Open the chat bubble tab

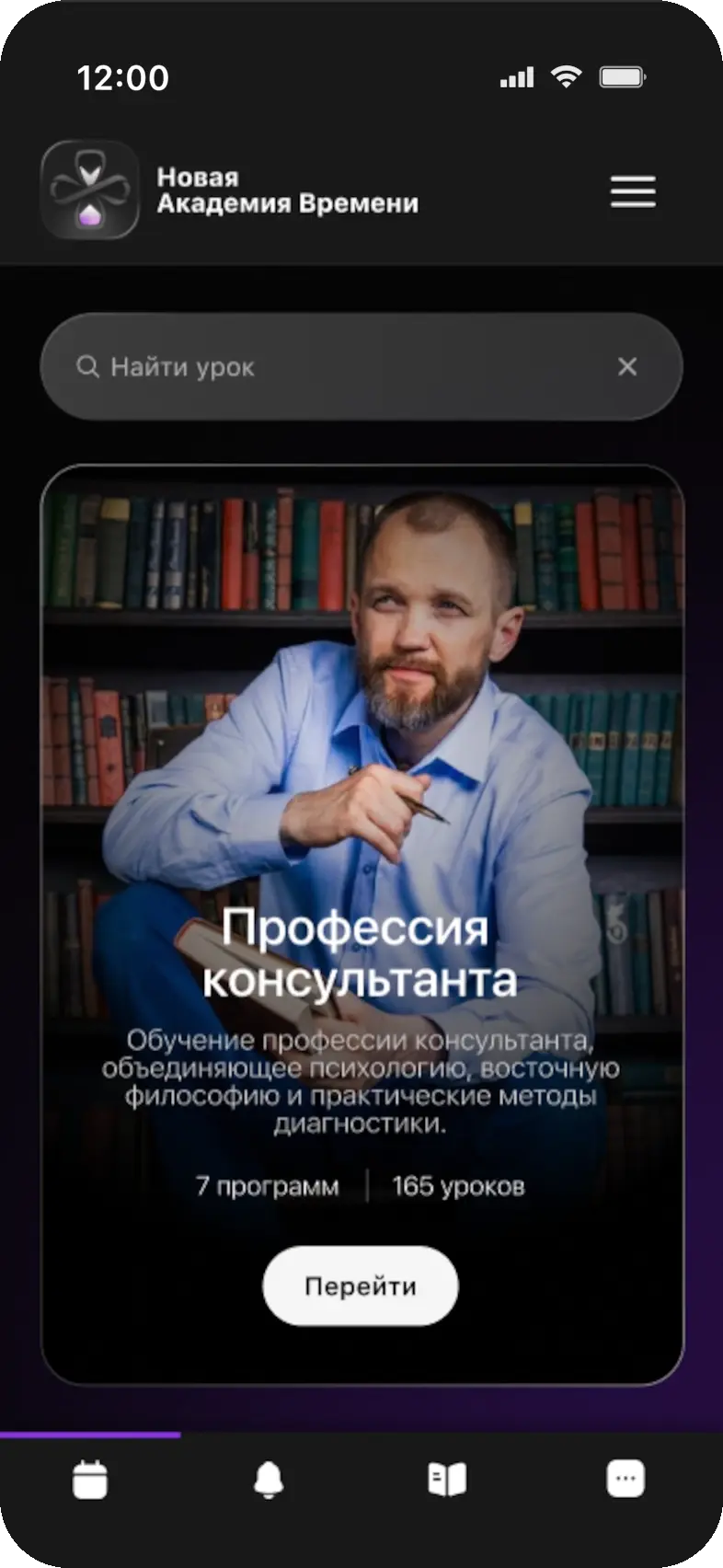coord(625,1480)
